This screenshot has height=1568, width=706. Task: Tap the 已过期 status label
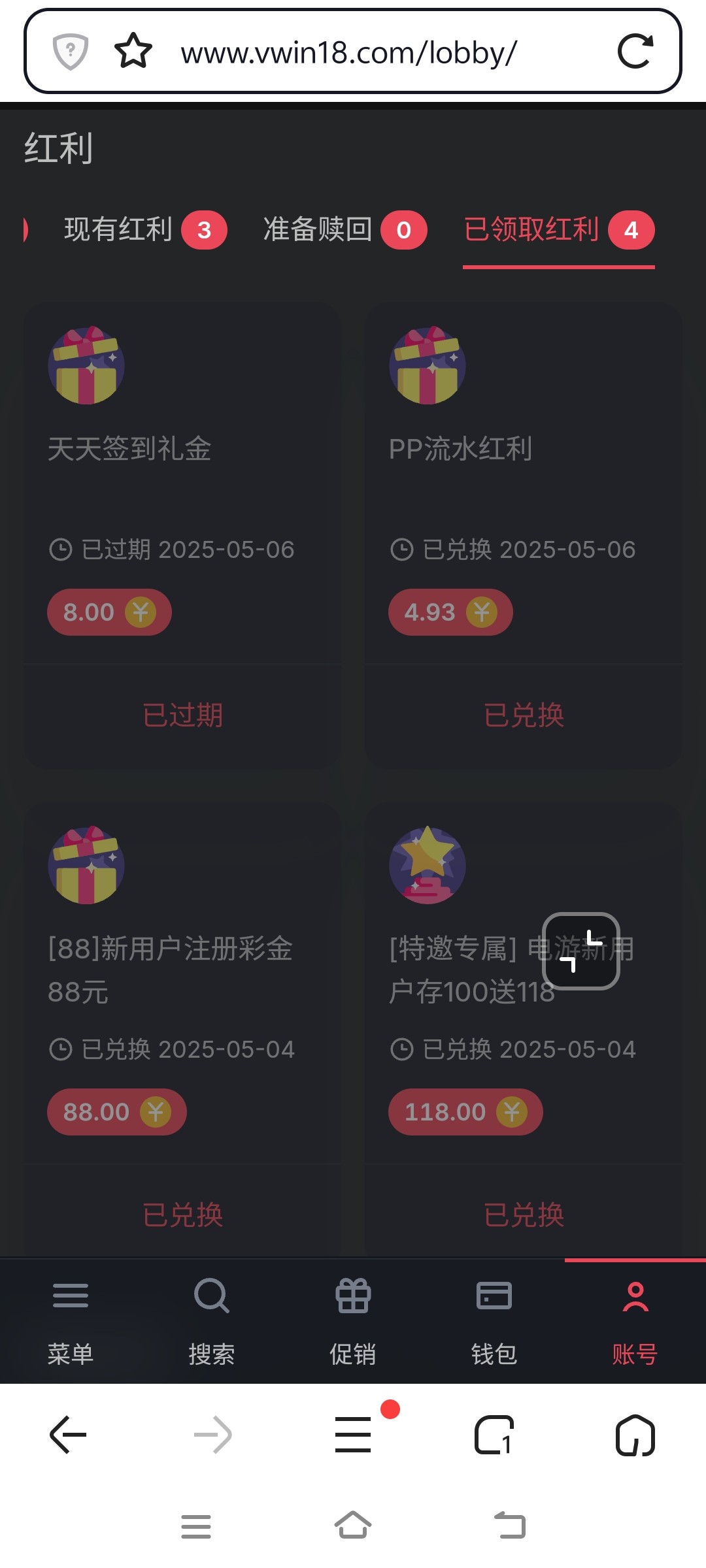coord(182,714)
